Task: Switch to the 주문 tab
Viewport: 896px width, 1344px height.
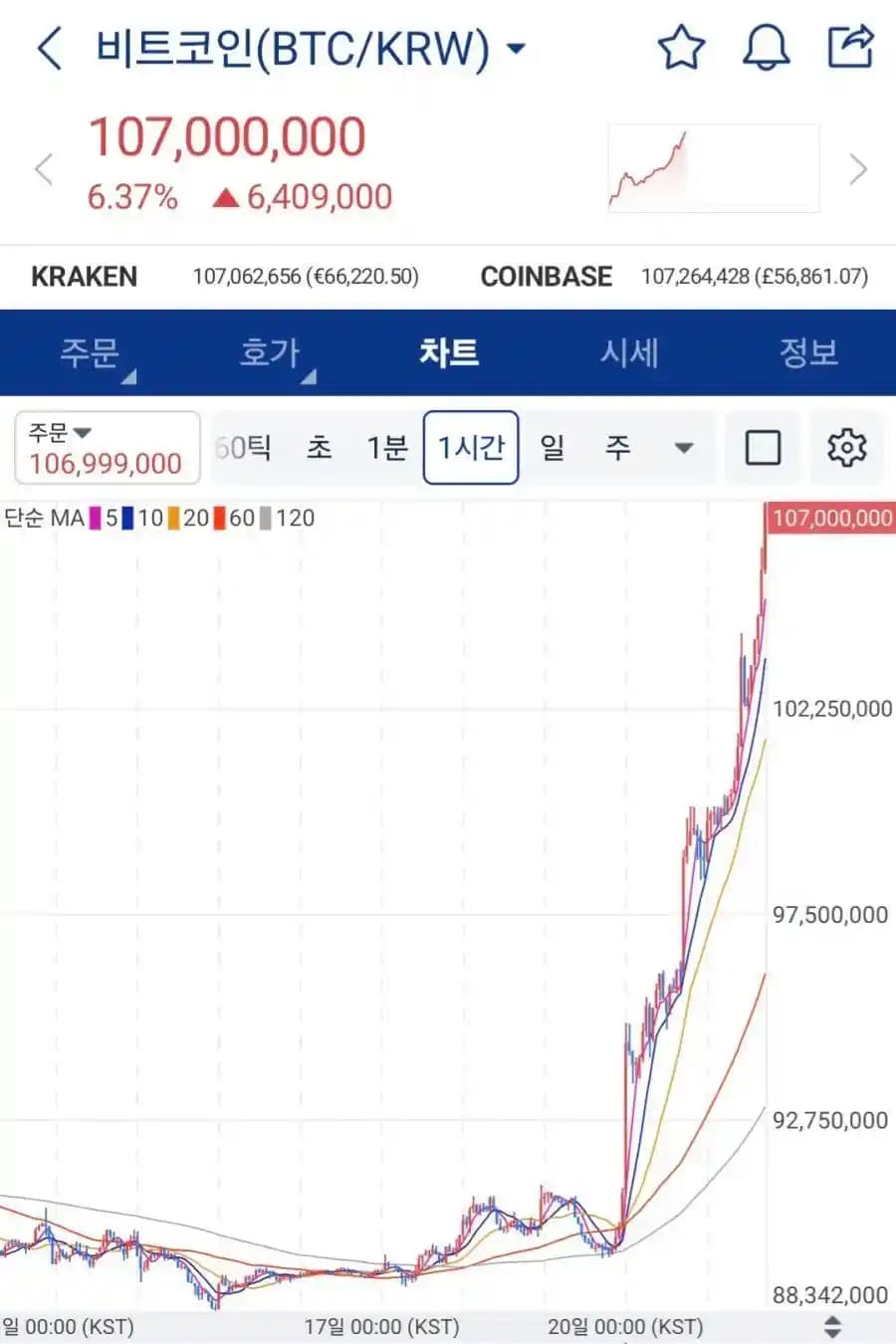Action: 91,352
